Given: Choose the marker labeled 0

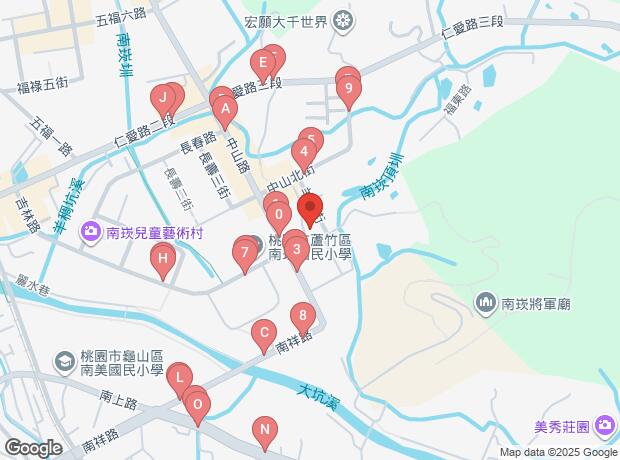Looking at the screenshot, I should click(280, 214).
